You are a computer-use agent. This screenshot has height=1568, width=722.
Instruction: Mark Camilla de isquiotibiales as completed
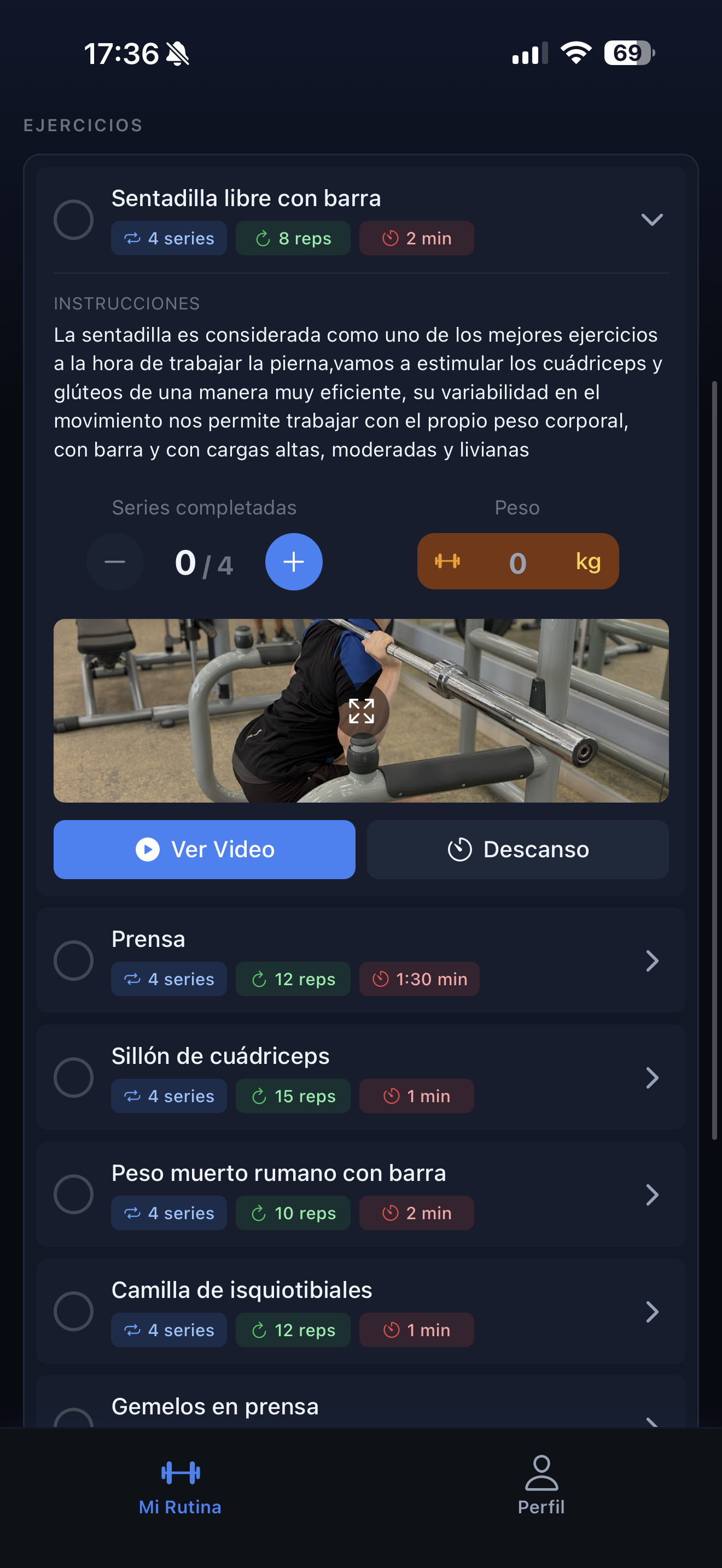click(x=73, y=1311)
